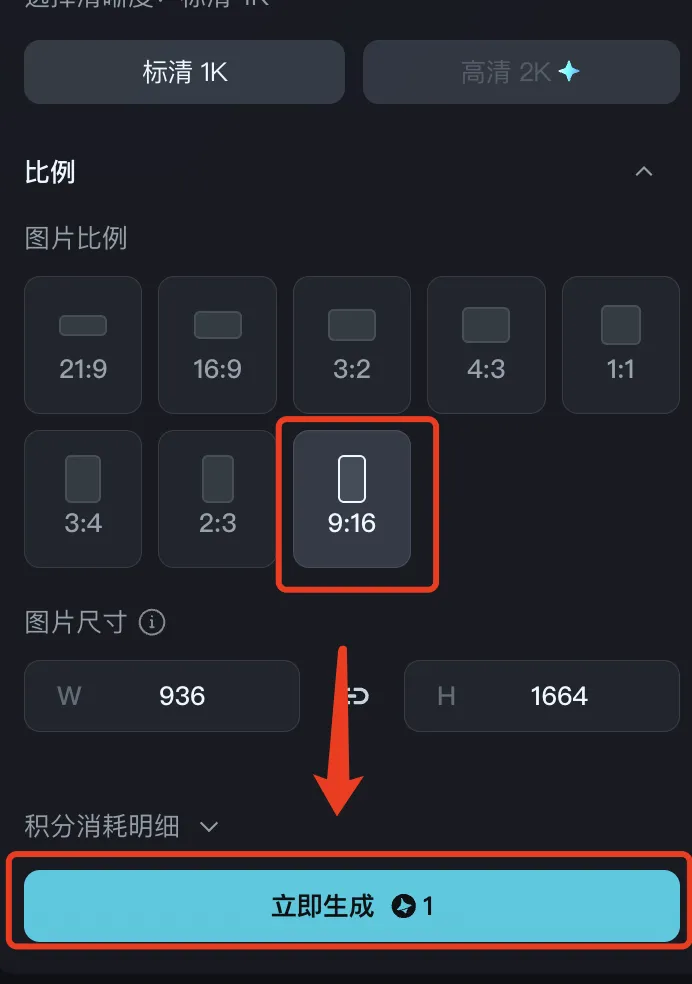Pick the 16:9 aspect ratio
Viewport: 692px width, 984px height.
point(217,345)
